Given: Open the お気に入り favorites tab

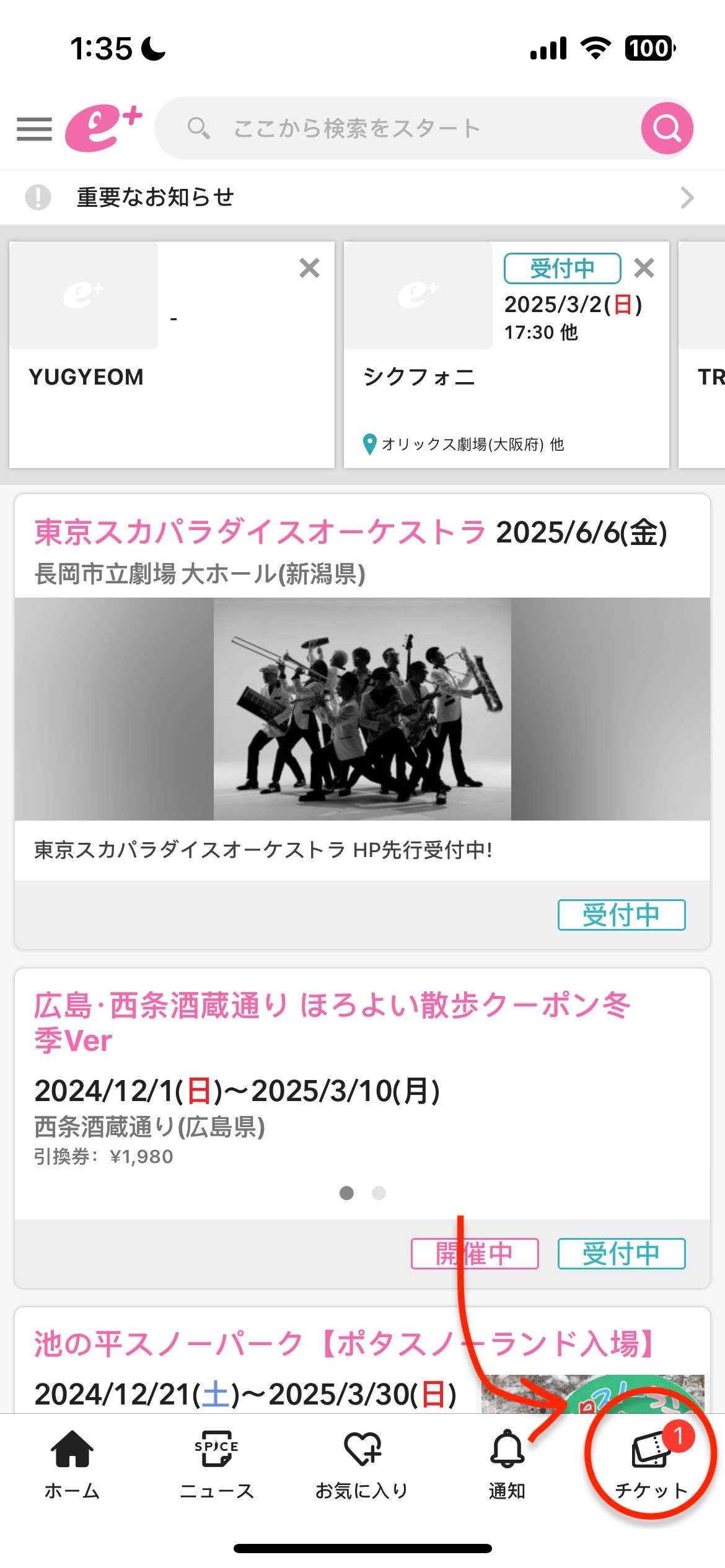Looking at the screenshot, I should [x=362, y=1464].
